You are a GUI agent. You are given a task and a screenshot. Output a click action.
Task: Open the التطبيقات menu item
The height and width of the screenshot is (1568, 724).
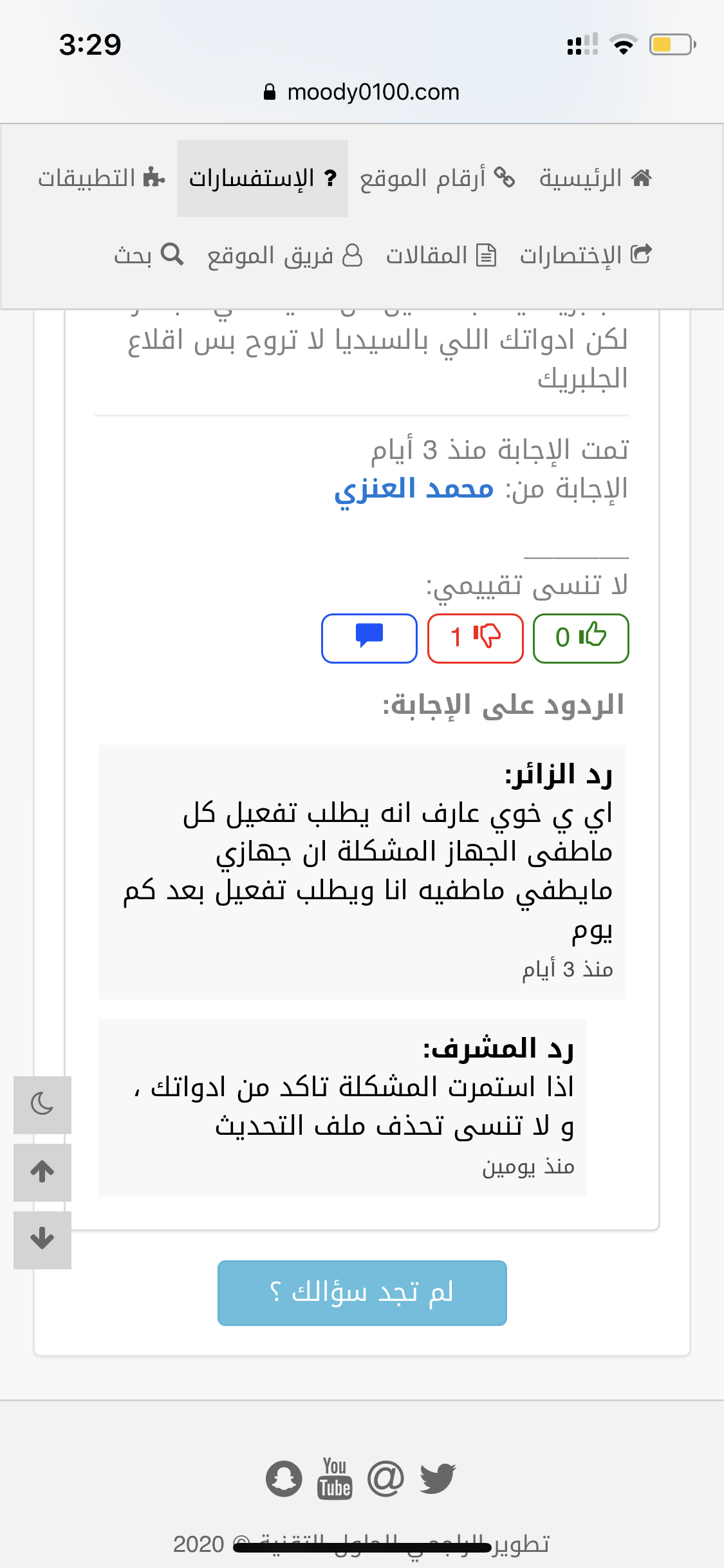pyautogui.click(x=101, y=178)
